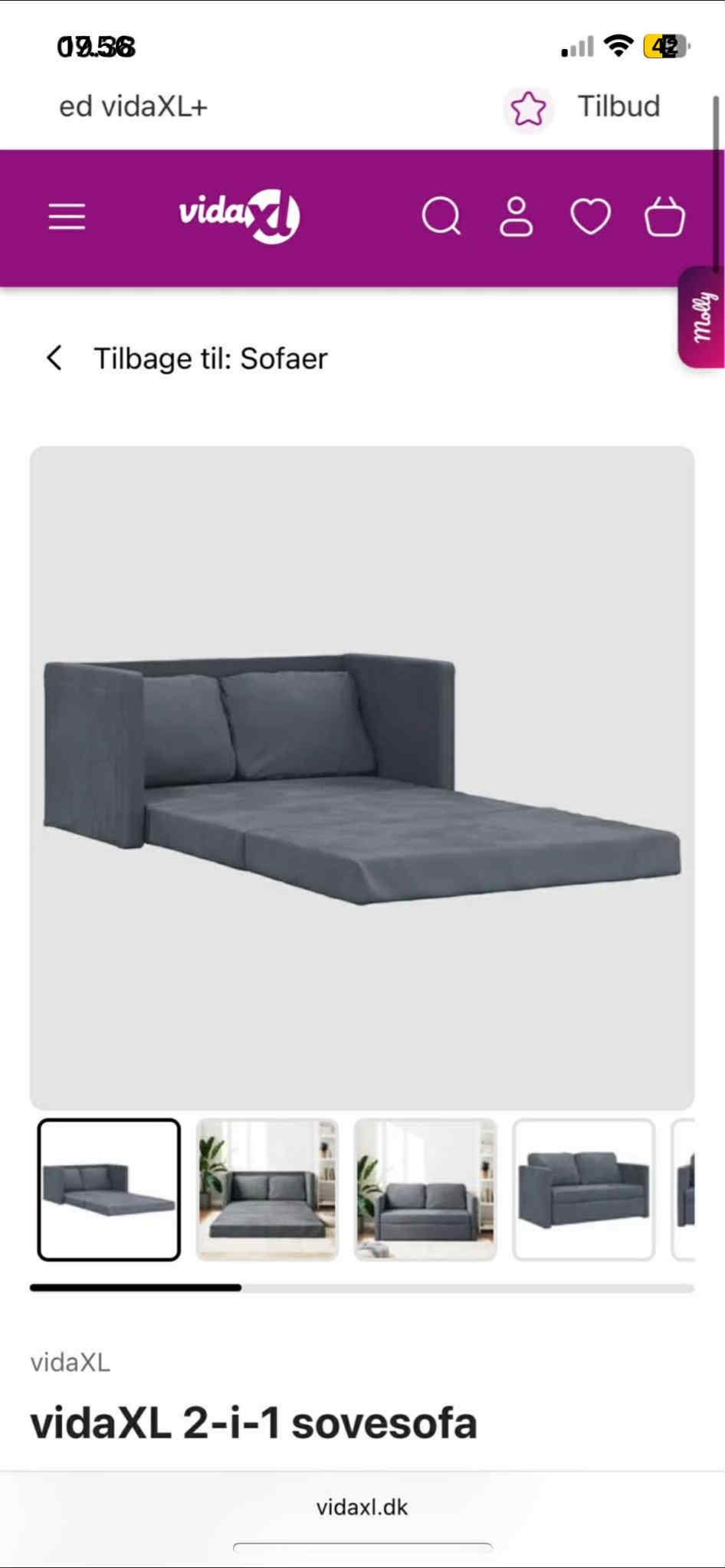The height and width of the screenshot is (1568, 725).
Task: Open the Molly chat assistant tab
Action: click(702, 317)
